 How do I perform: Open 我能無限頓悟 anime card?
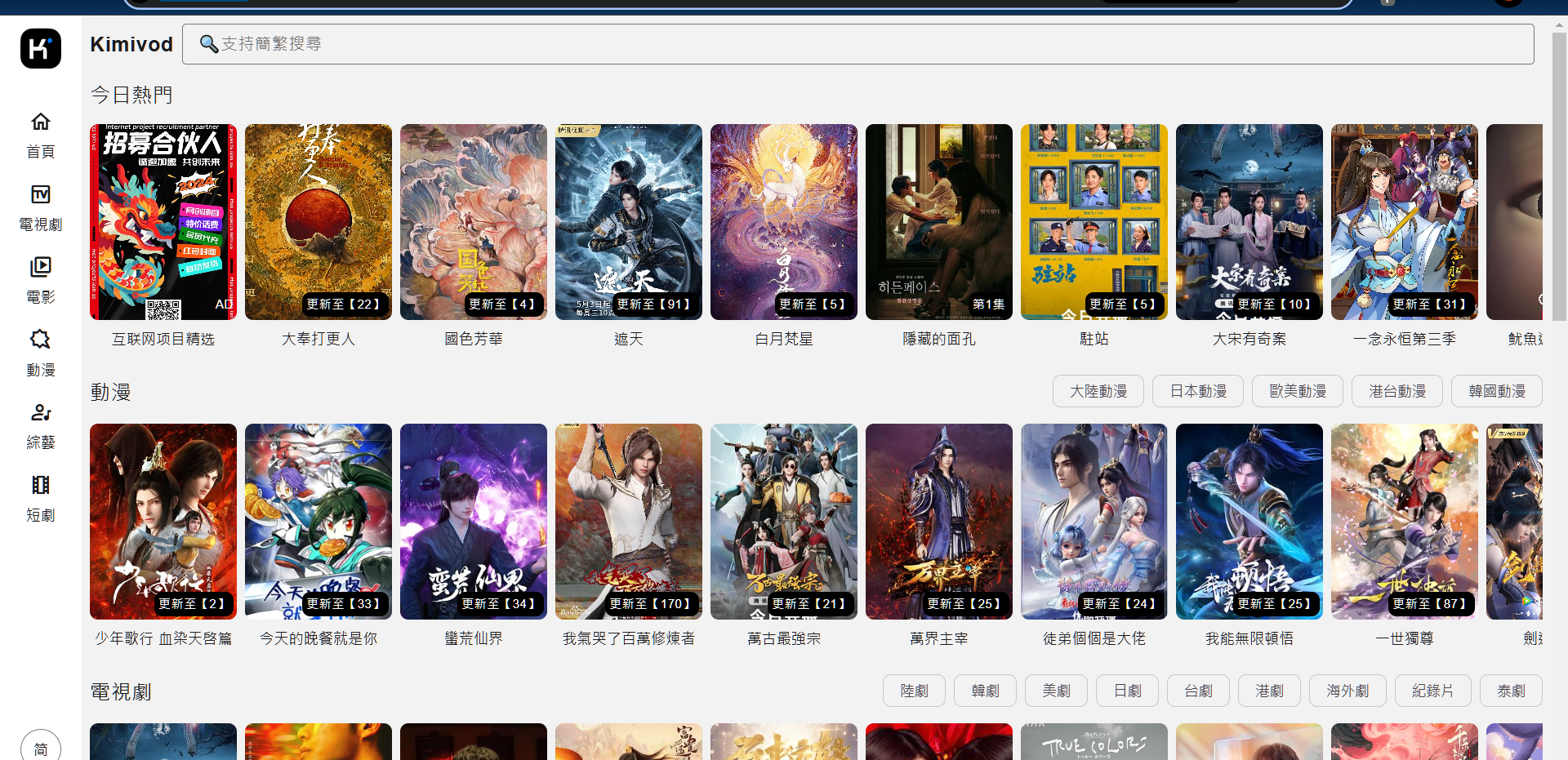click(1249, 522)
